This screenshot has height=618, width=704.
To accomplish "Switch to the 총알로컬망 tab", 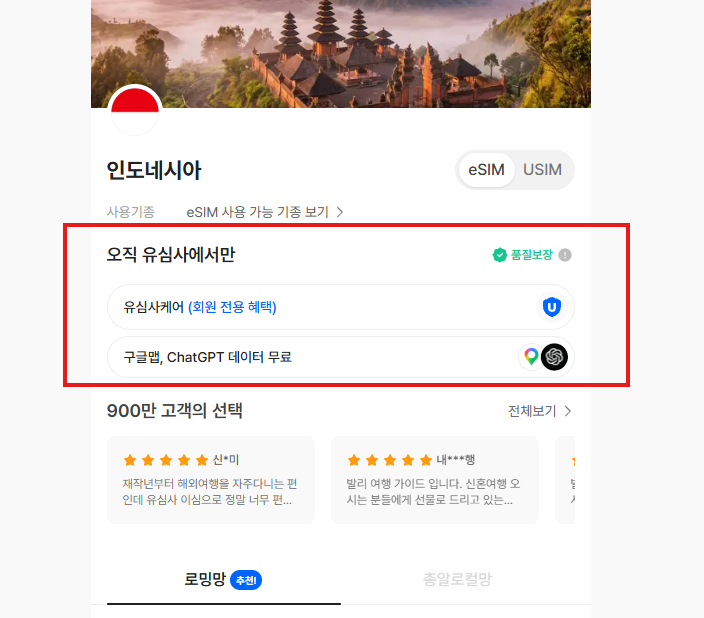I will point(458,579).
